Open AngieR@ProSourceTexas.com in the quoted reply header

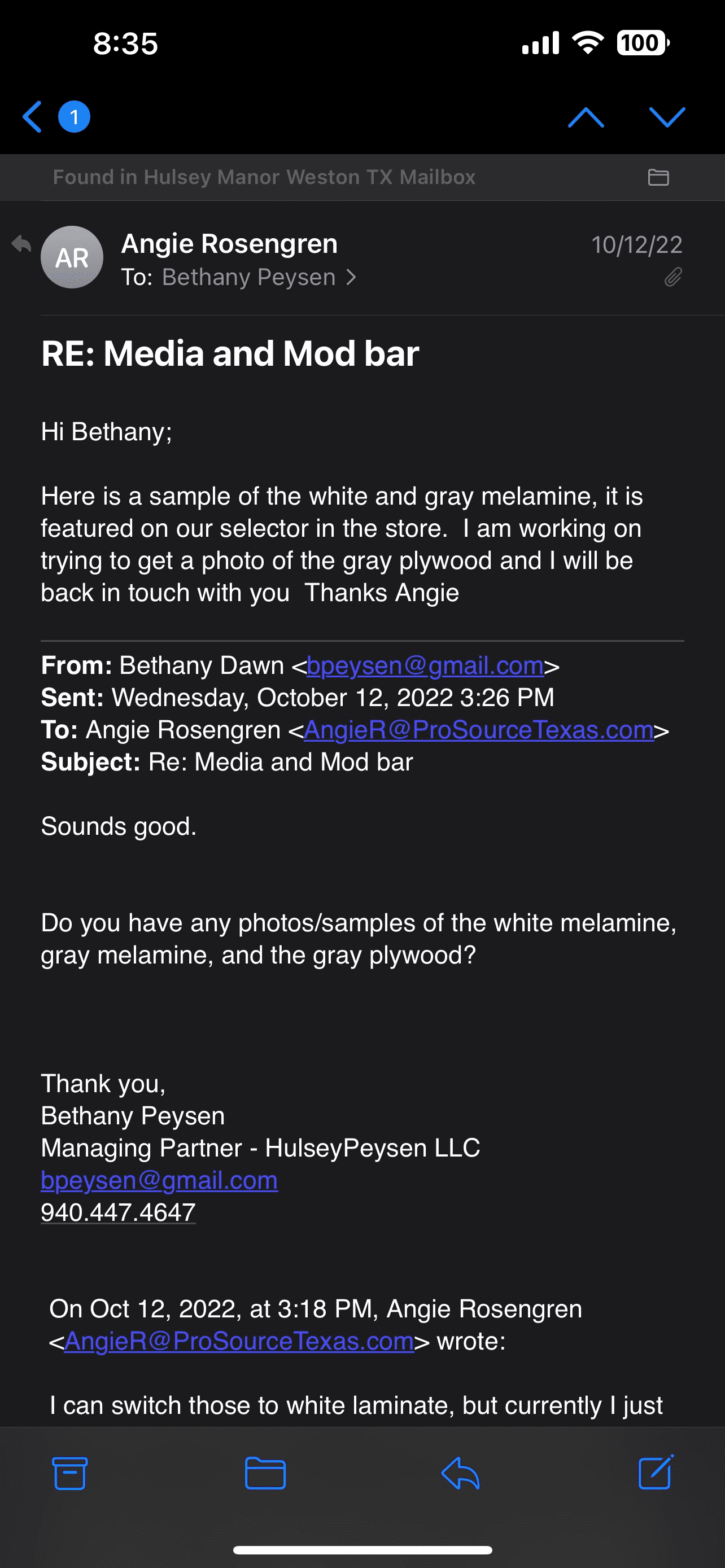coord(239,1342)
